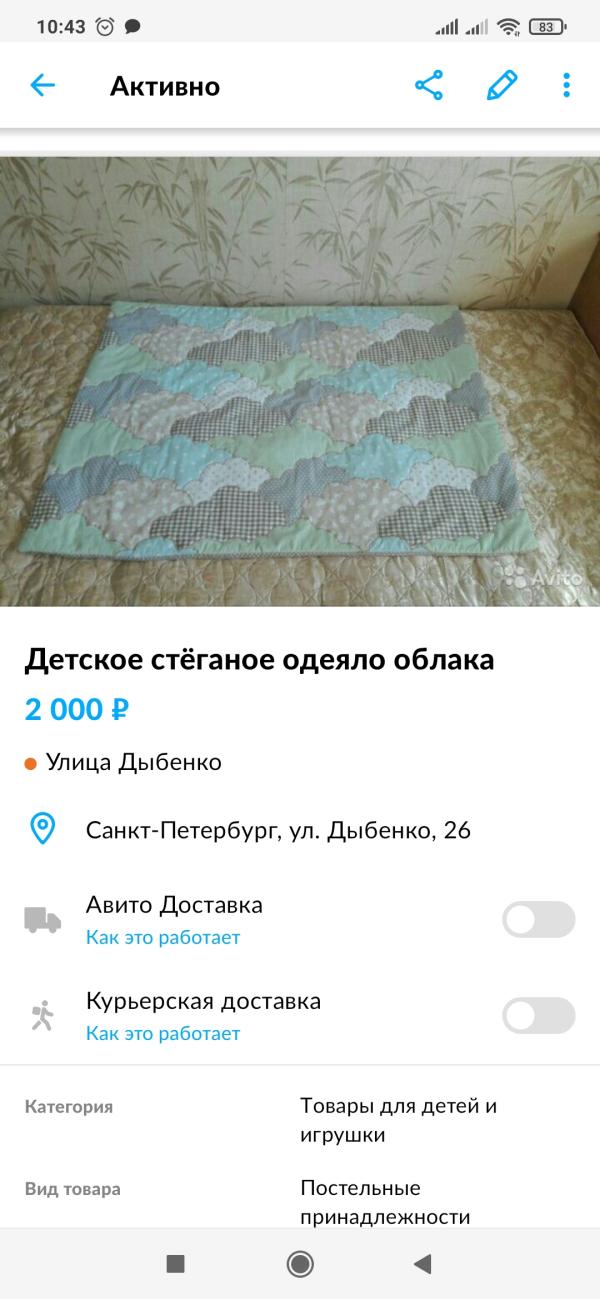Open the quilt photo full screen

(x=300, y=380)
